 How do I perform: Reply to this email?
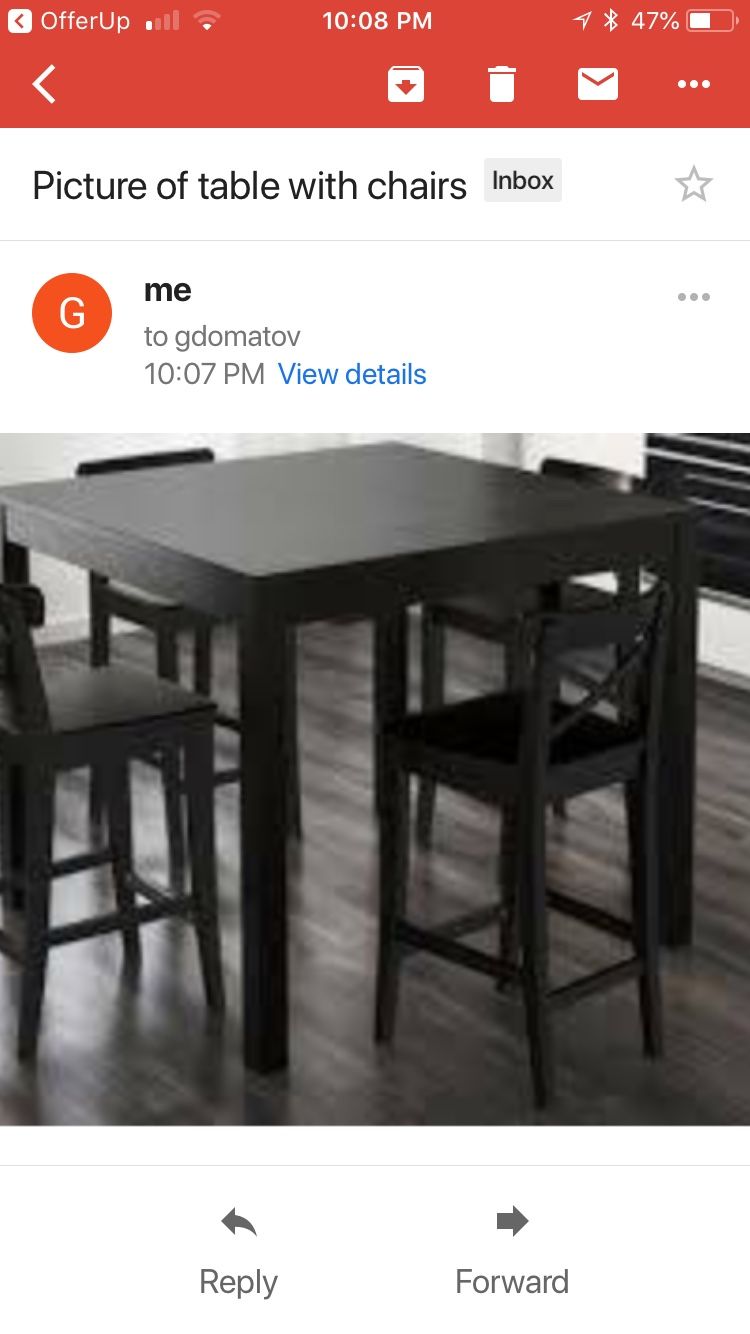pyautogui.click(x=238, y=1251)
